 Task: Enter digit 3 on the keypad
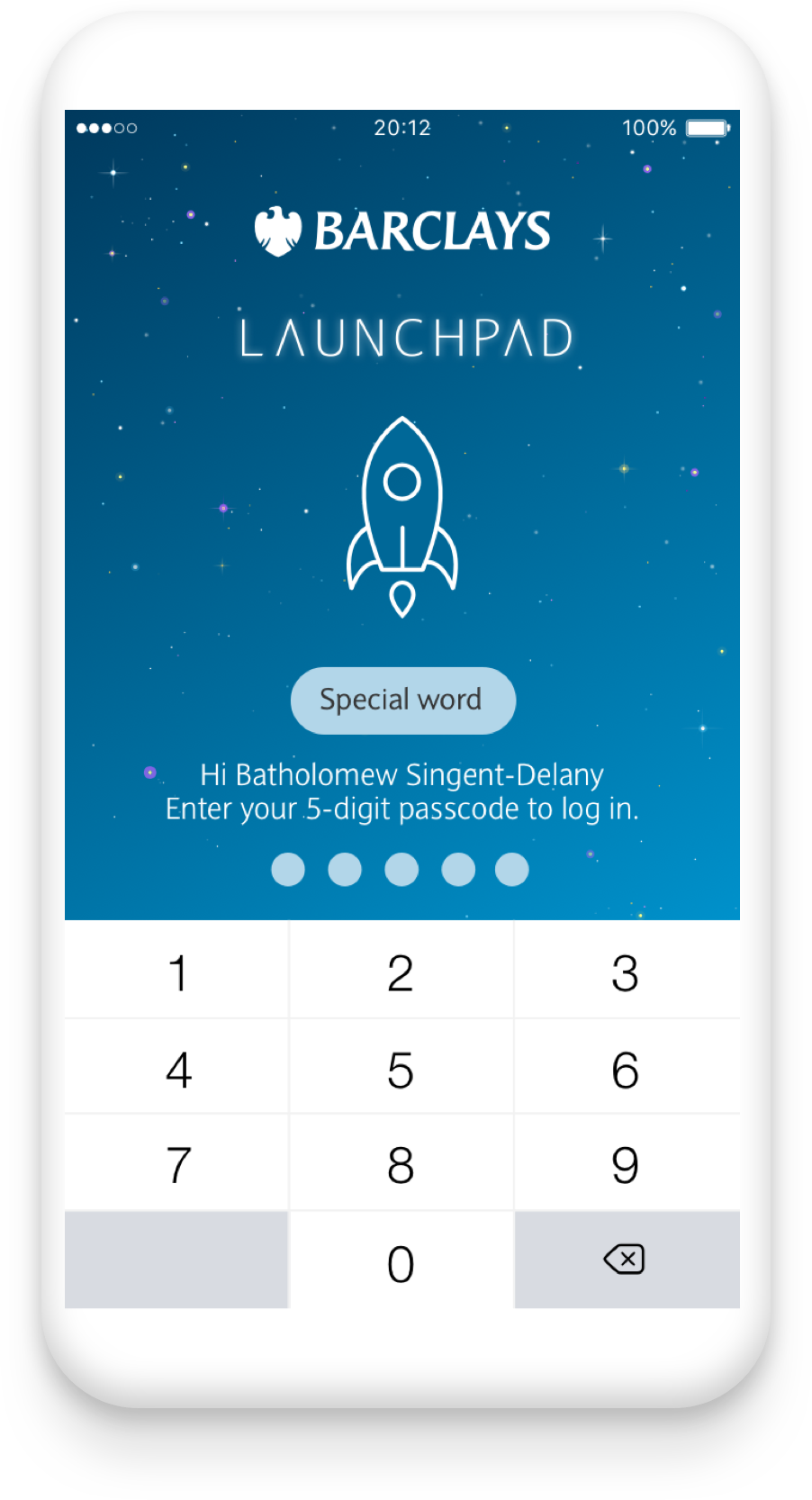(626, 972)
